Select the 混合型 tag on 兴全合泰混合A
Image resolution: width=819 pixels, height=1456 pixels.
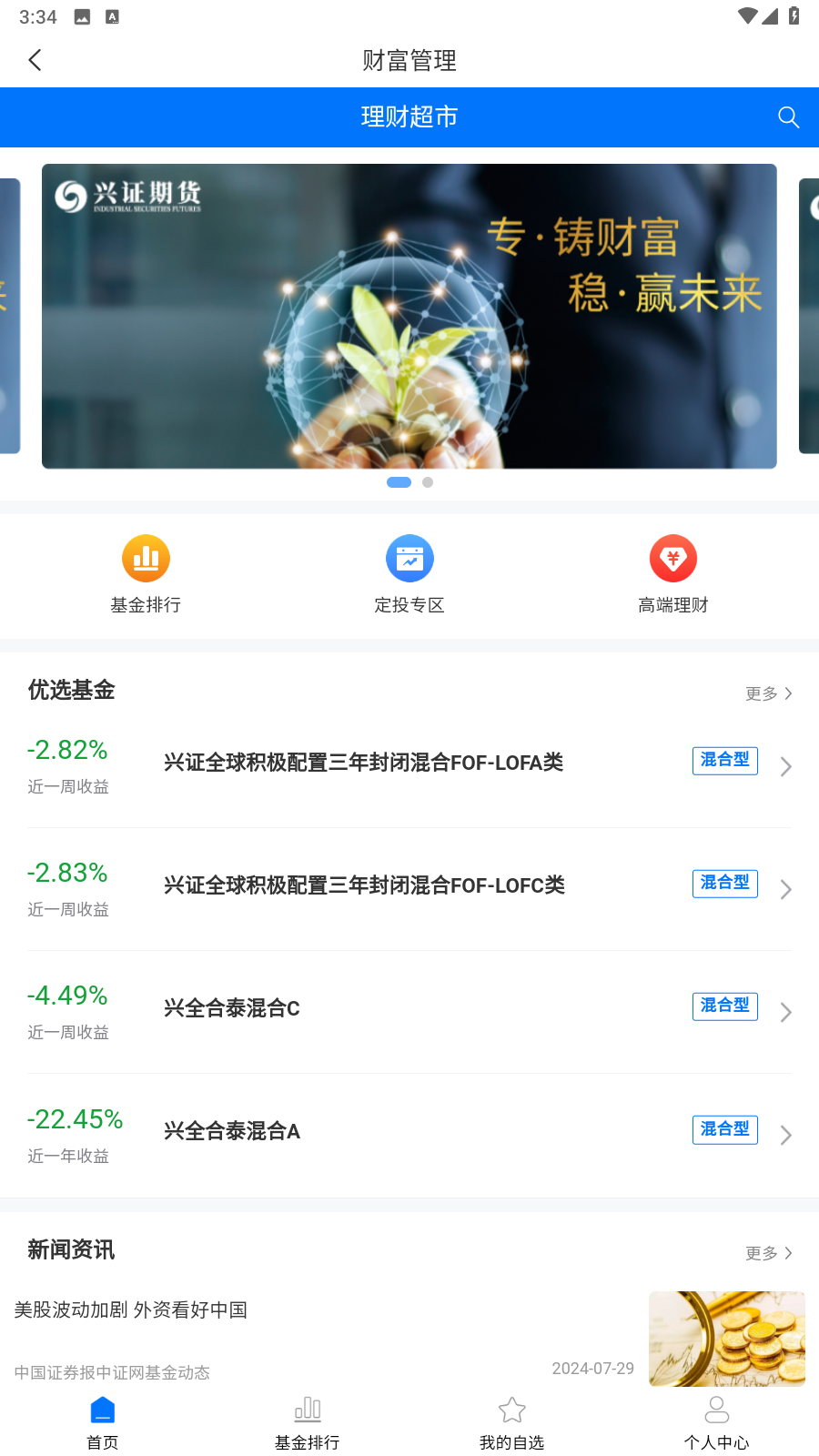[724, 1129]
